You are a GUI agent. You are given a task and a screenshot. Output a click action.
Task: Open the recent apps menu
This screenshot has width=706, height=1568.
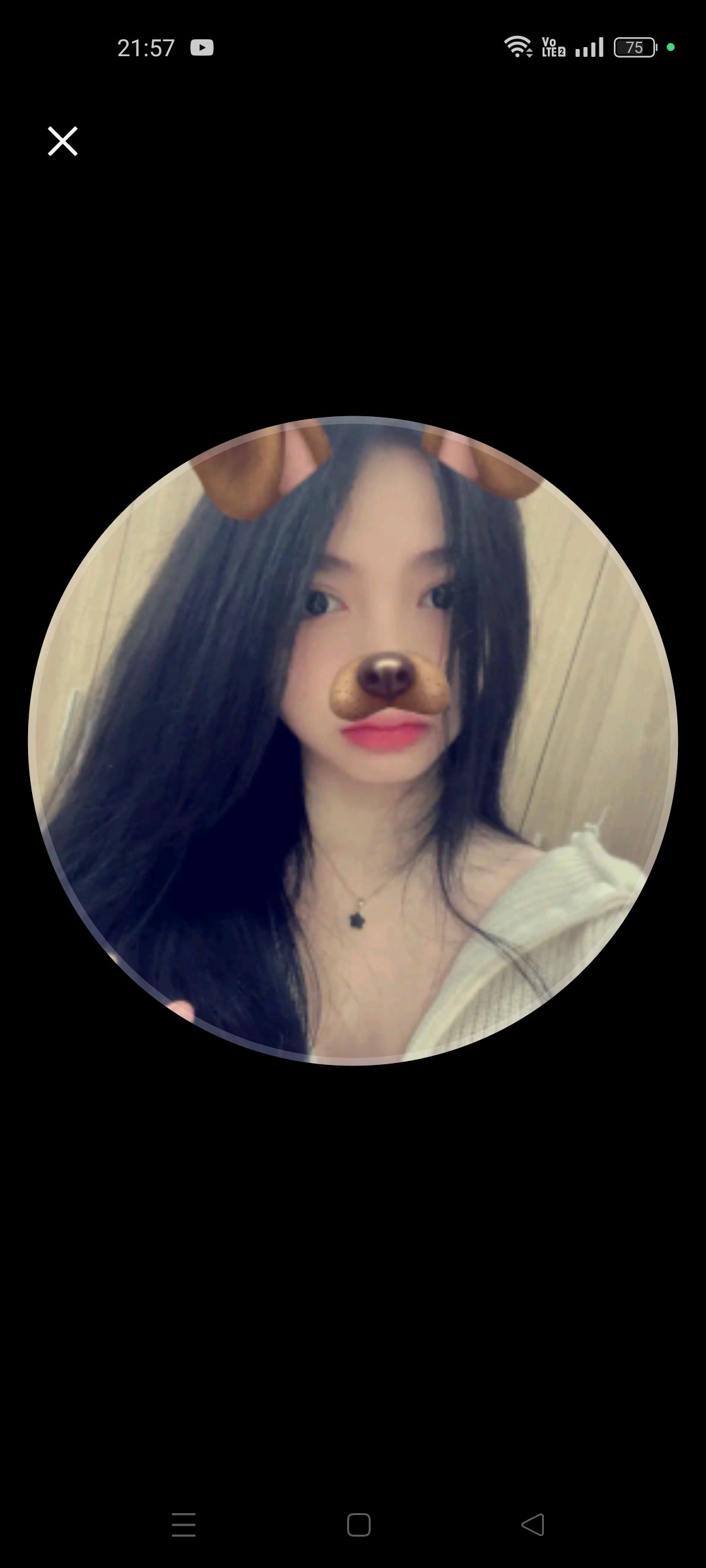click(184, 1525)
